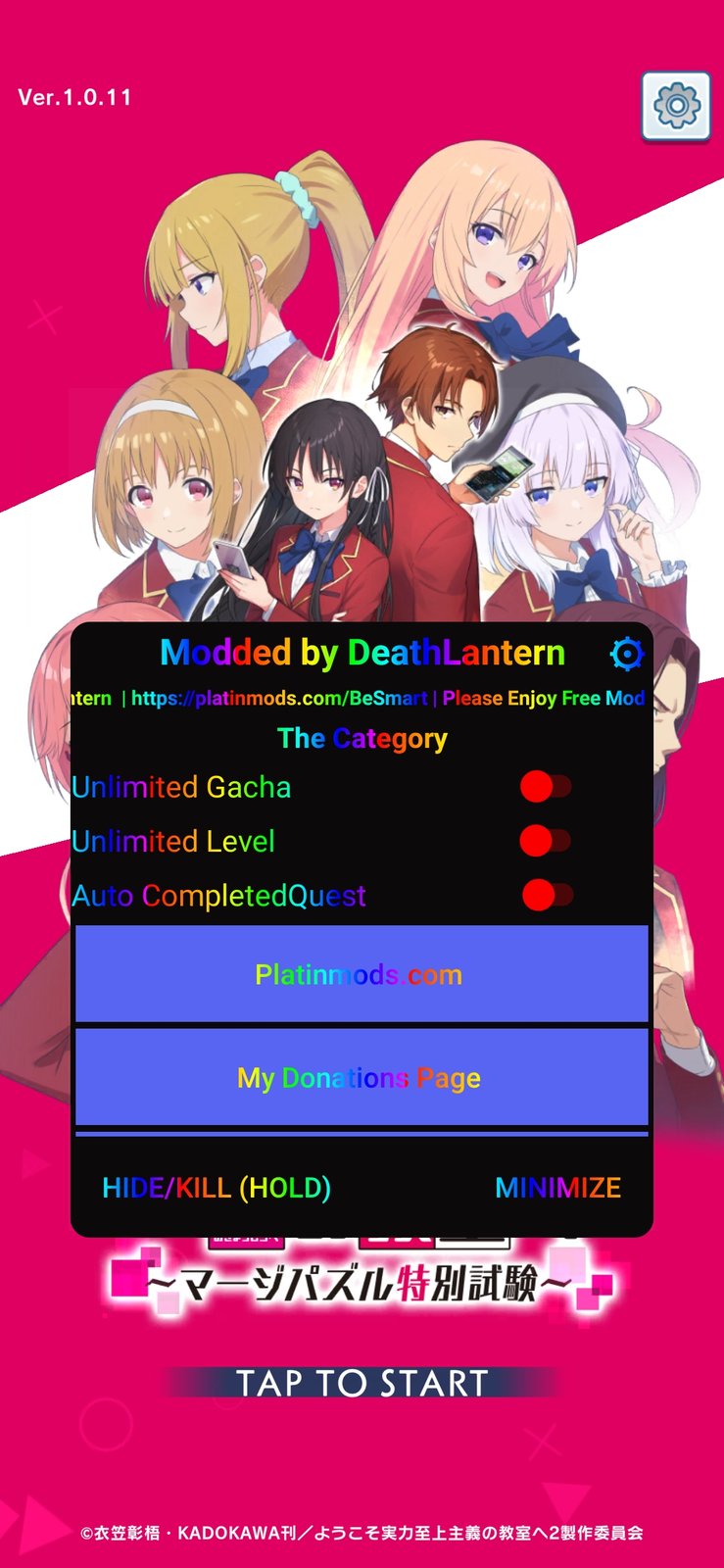This screenshot has width=724, height=1568.
Task: Tap HIDE/KILL (HOLD) button
Action: (x=217, y=1188)
